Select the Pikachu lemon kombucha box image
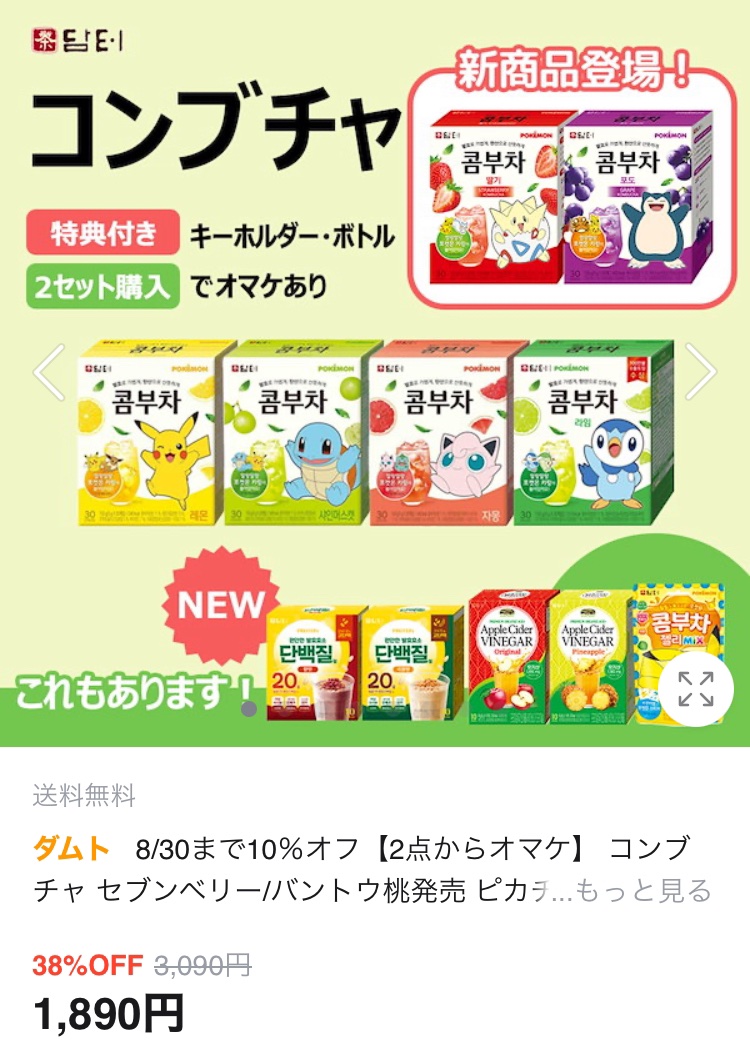Screen dimensions: 750x1059 click(x=145, y=435)
